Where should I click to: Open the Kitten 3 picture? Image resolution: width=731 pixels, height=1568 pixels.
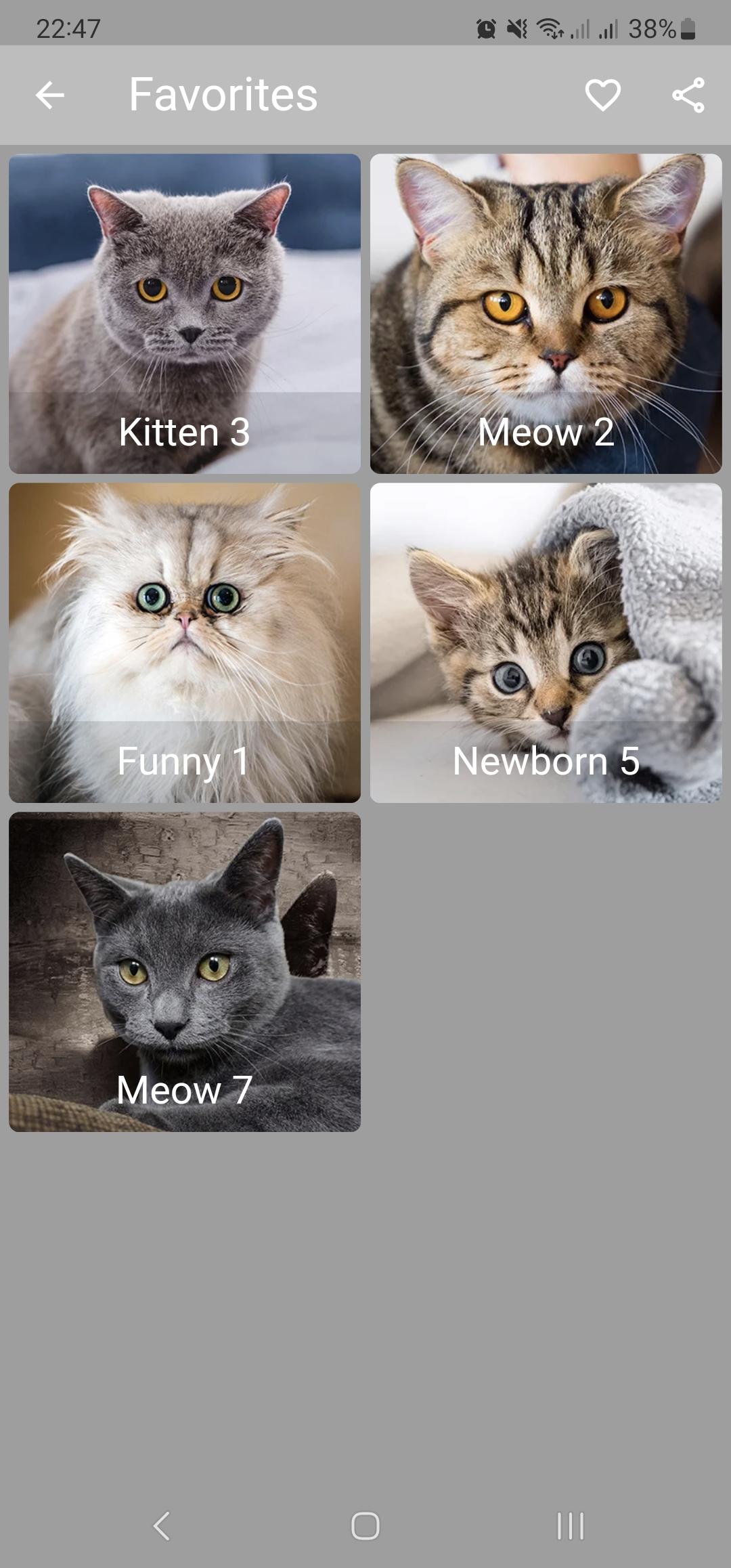pyautogui.click(x=185, y=313)
